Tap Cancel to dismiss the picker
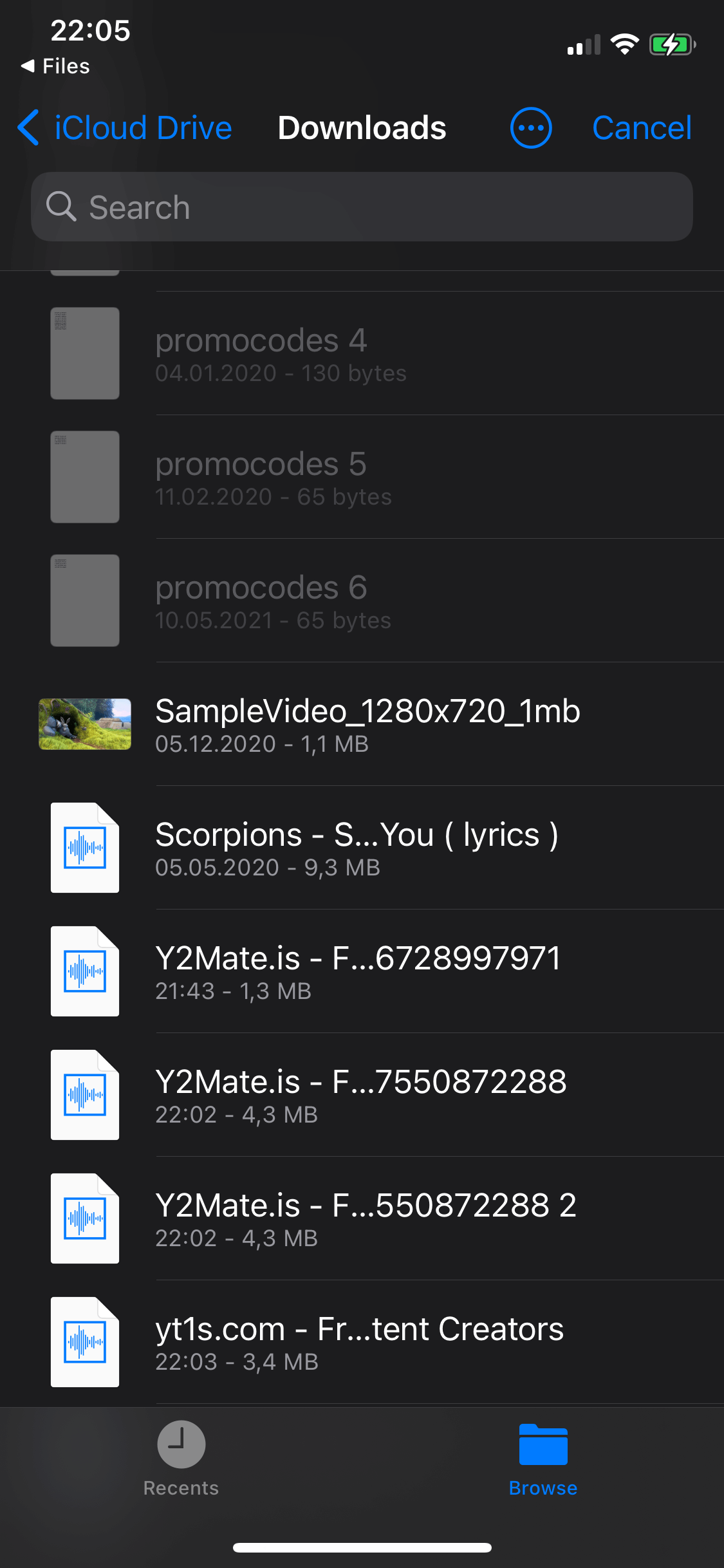Viewport: 724px width, 1568px height. 641,128
